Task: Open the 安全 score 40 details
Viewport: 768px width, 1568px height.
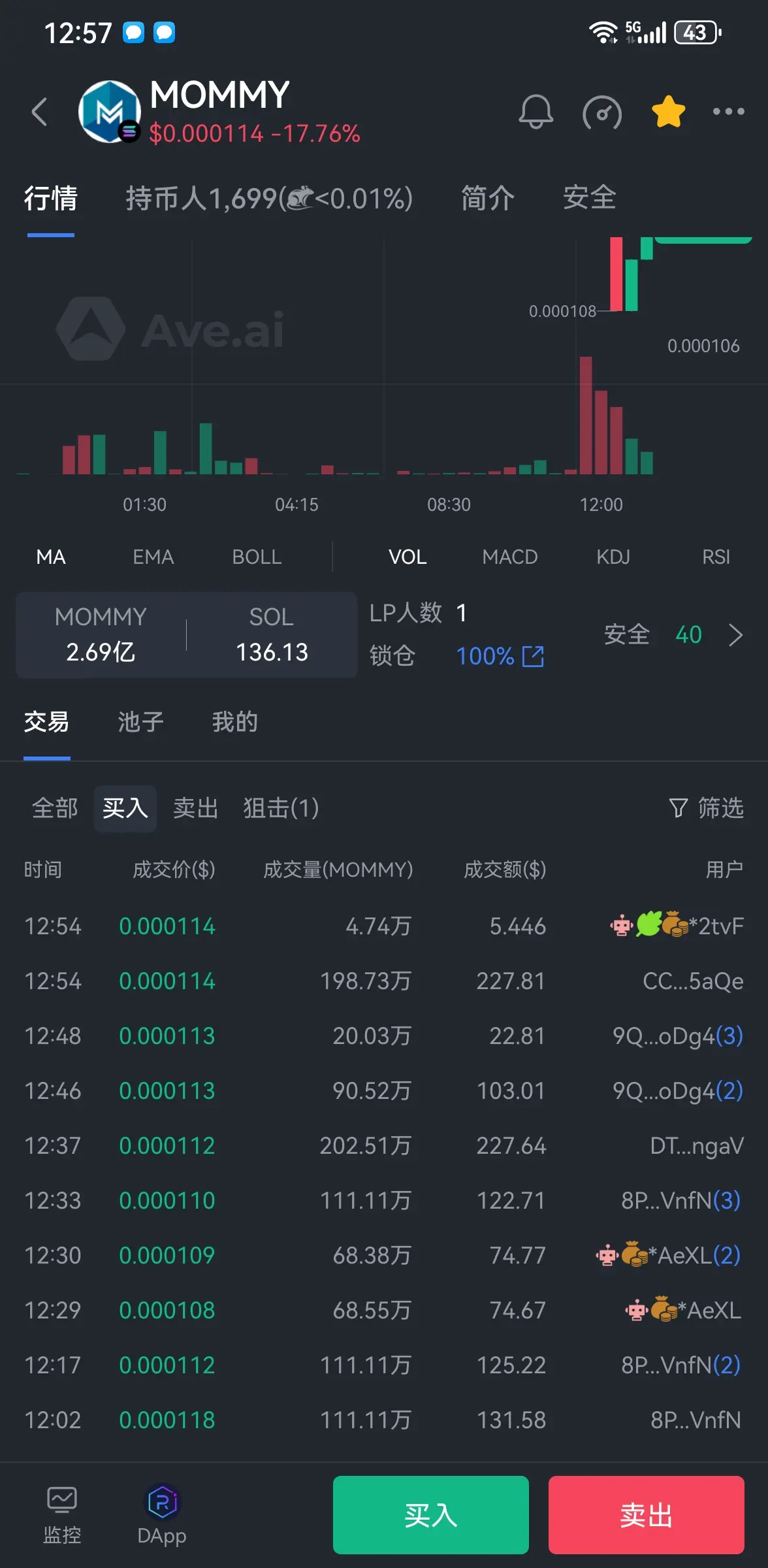Action: (x=673, y=634)
